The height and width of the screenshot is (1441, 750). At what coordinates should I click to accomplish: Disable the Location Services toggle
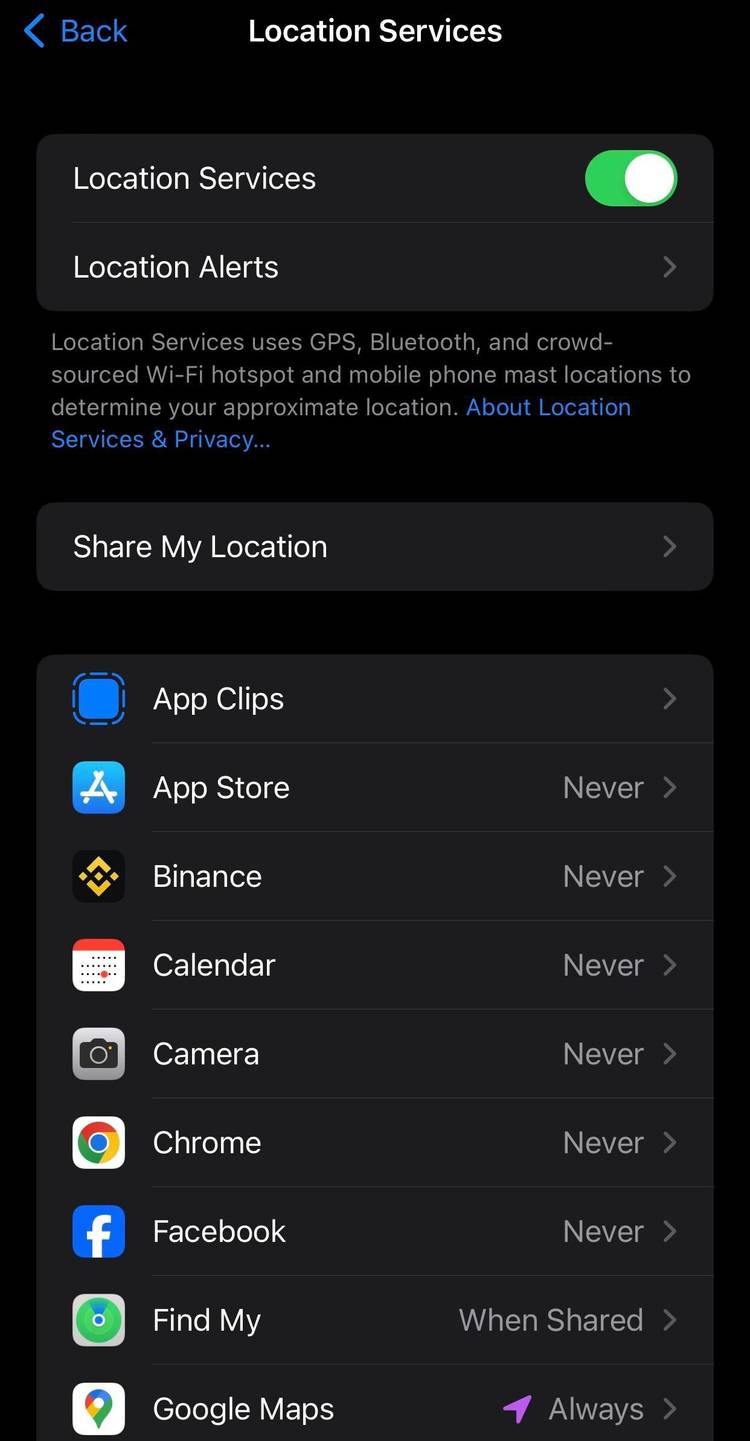point(631,178)
